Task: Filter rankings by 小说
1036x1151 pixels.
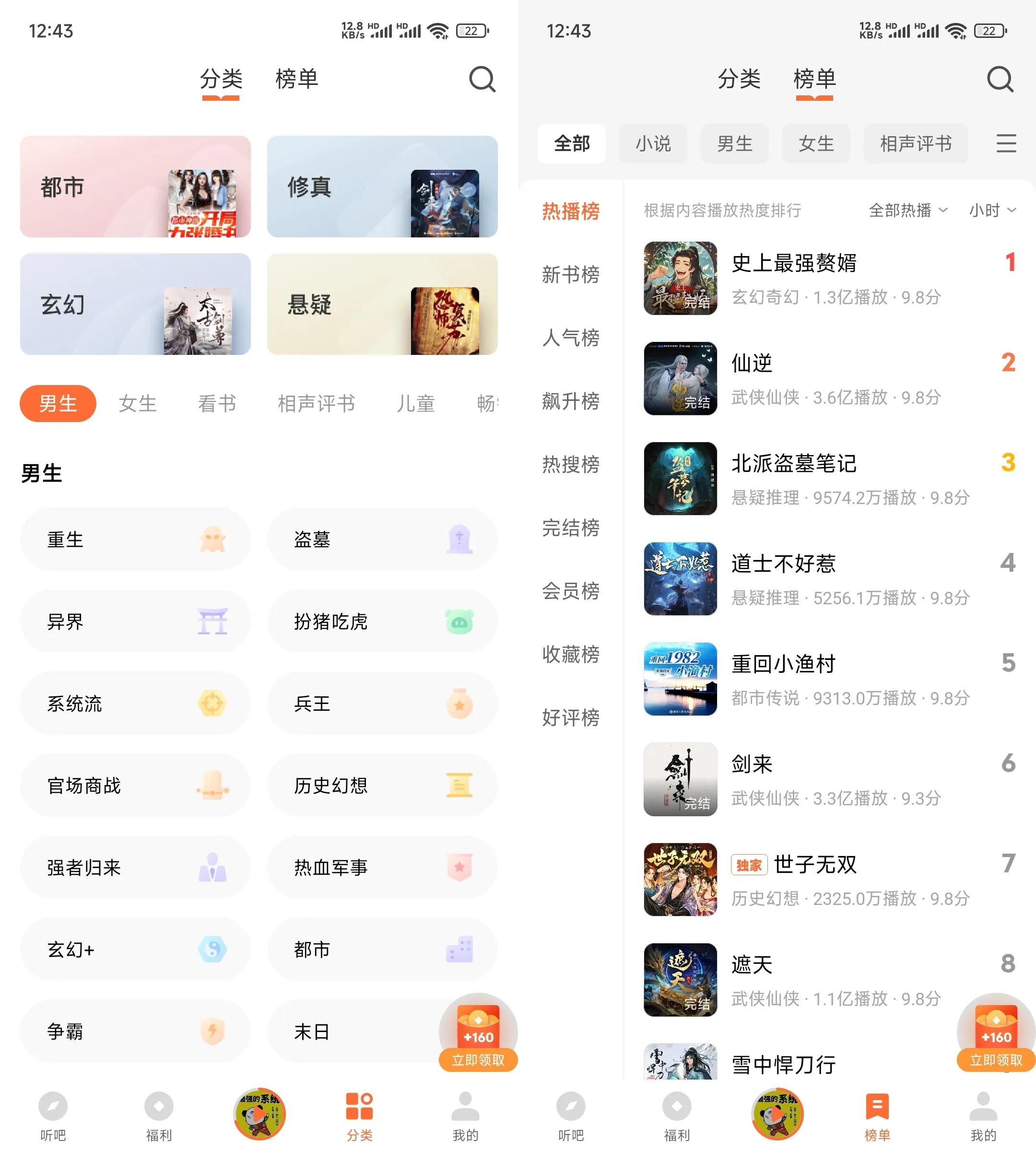Action: tap(653, 143)
